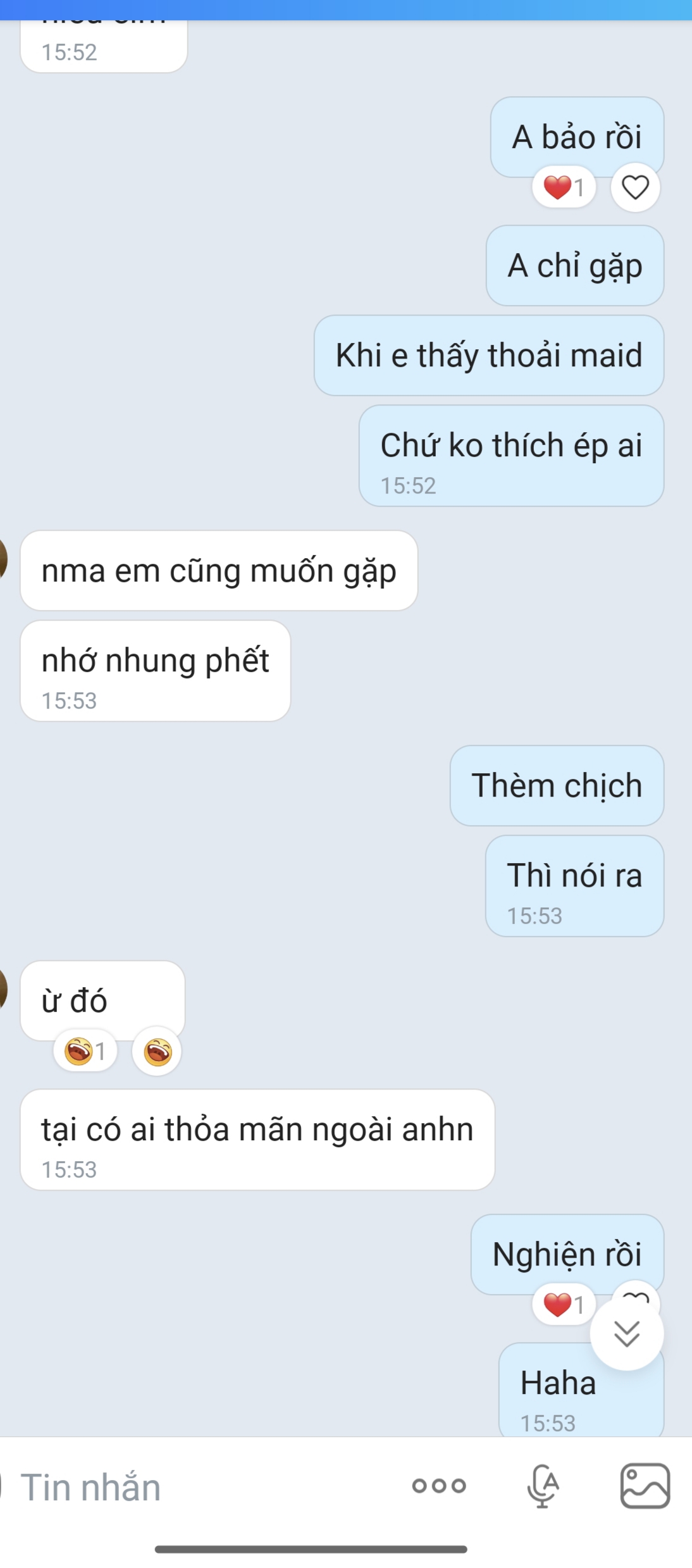The height and width of the screenshot is (1568, 692).
Task: Tap the heart icon under 'A bảo rồi'
Action: (635, 187)
